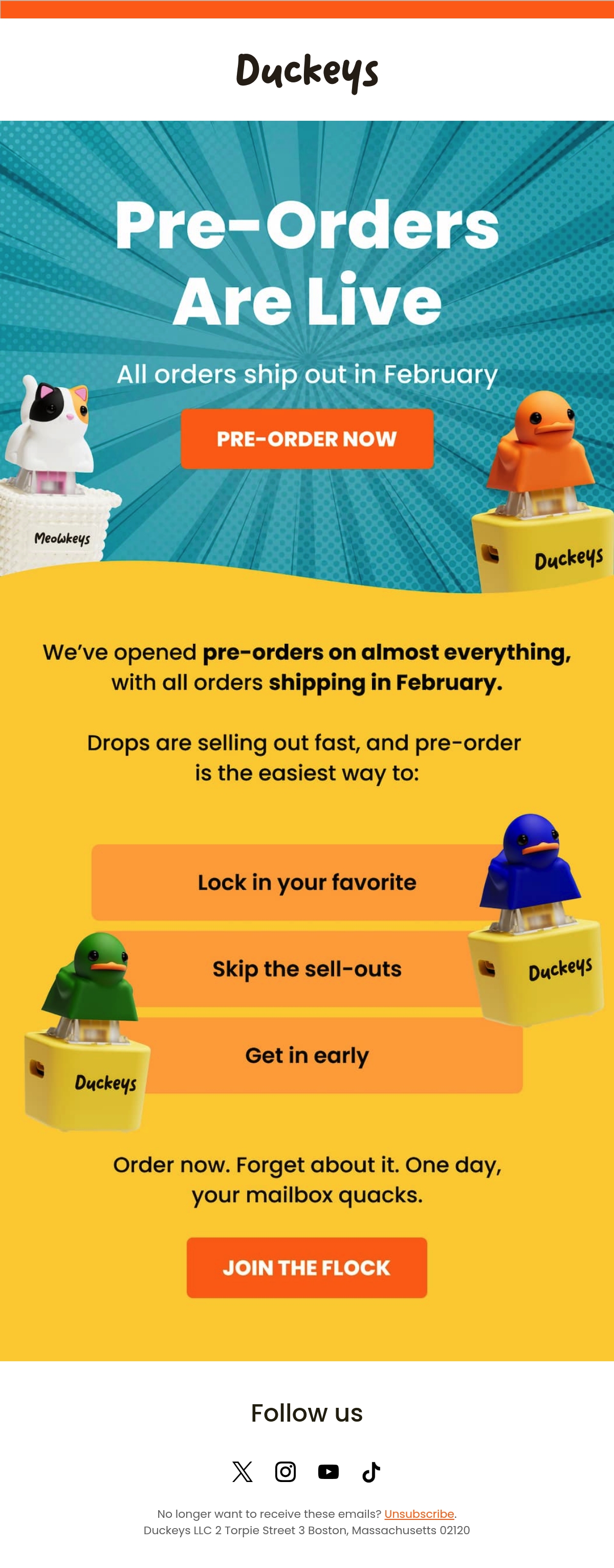Tap the PRE-ORDER NOW button
Image resolution: width=614 pixels, height=1568 pixels.
[x=306, y=439]
